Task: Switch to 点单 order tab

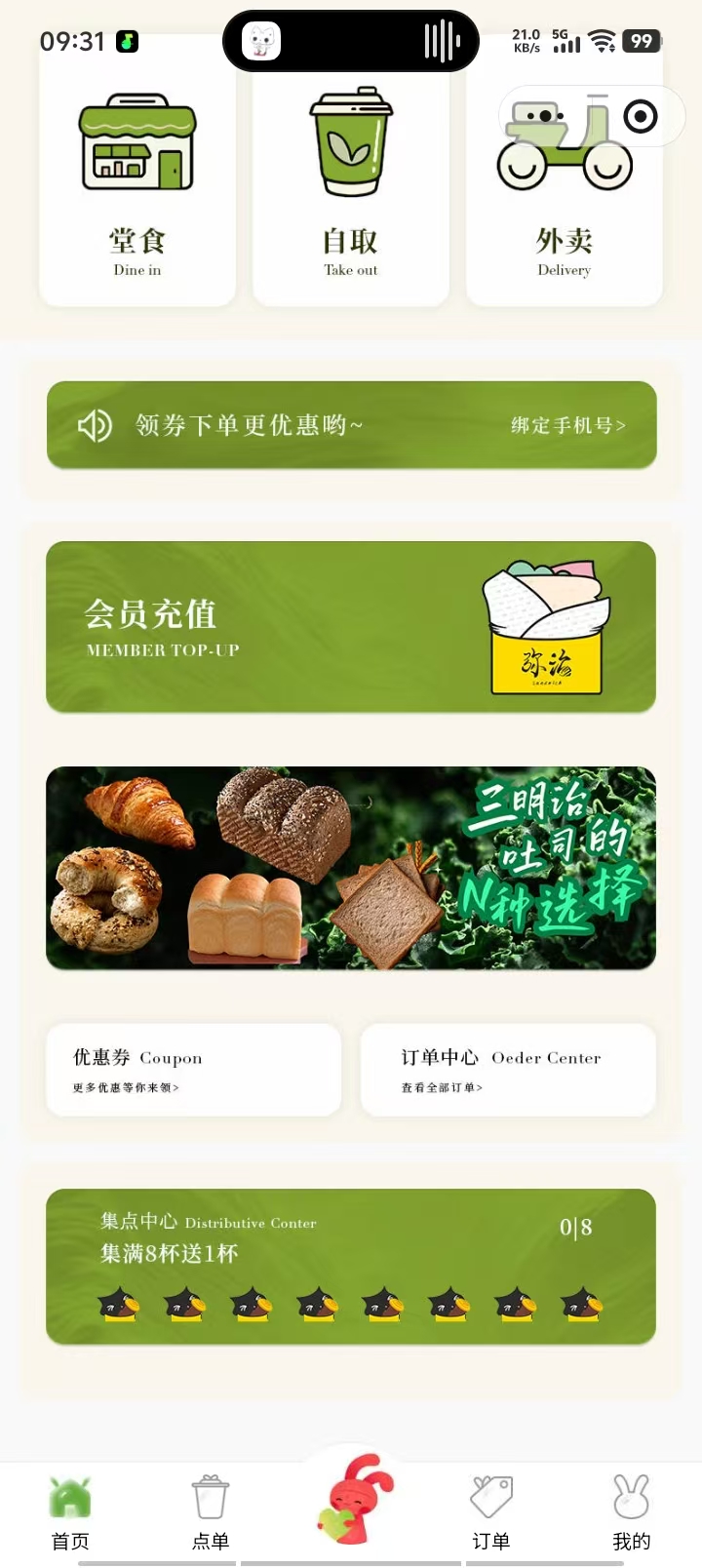Action: (x=211, y=1513)
